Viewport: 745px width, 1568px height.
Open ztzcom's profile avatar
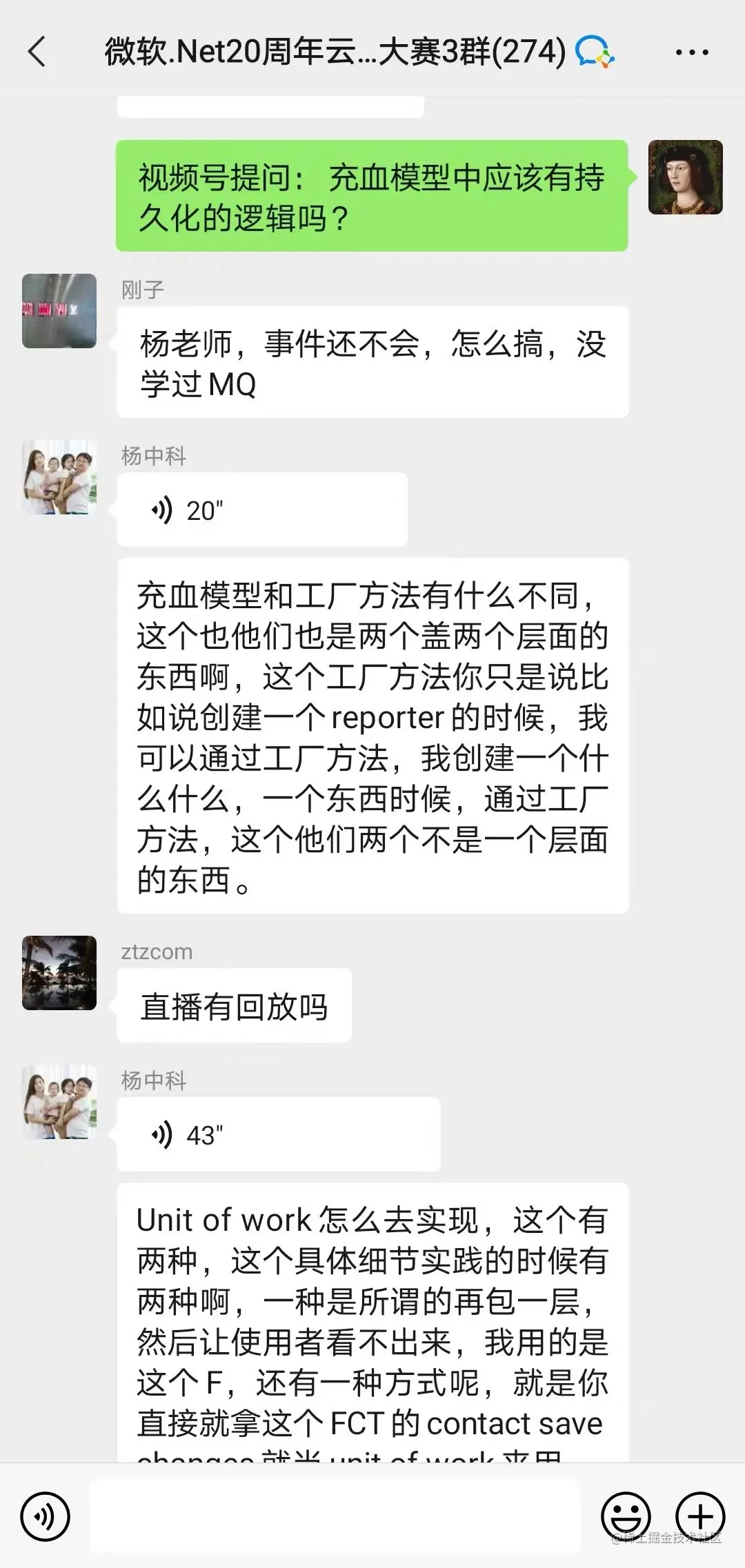59,973
